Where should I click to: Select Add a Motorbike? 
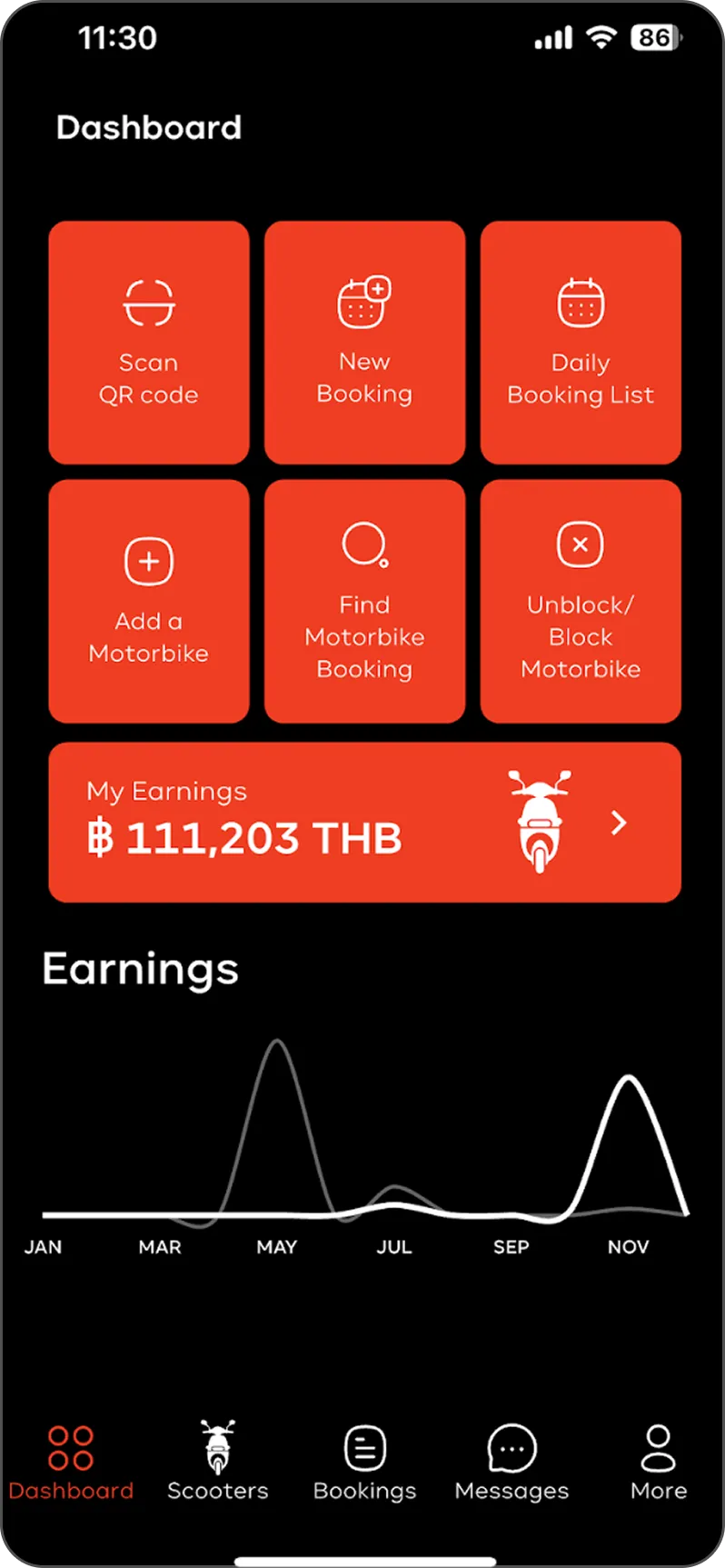[148, 601]
